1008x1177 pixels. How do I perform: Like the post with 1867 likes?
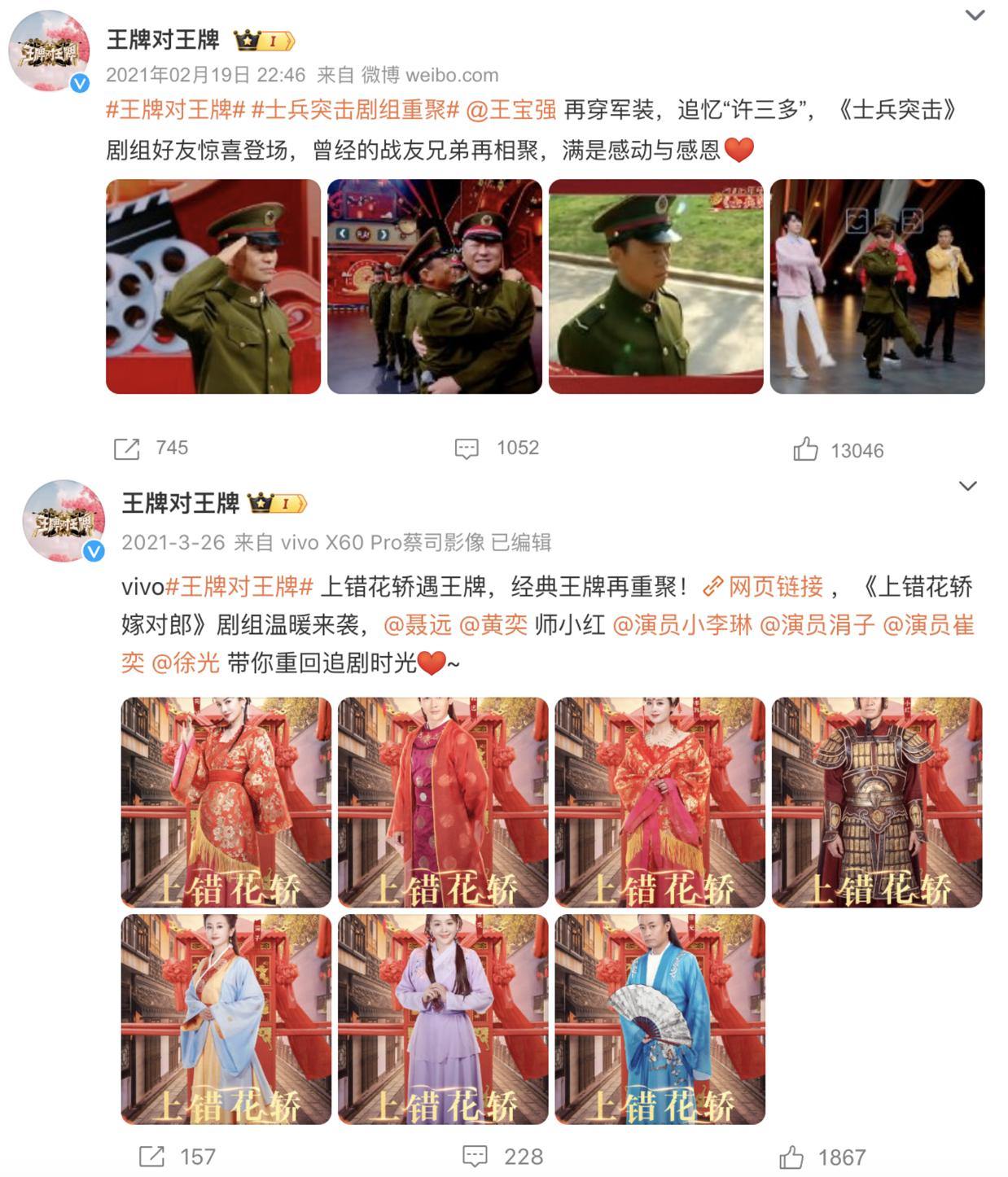791,1157
